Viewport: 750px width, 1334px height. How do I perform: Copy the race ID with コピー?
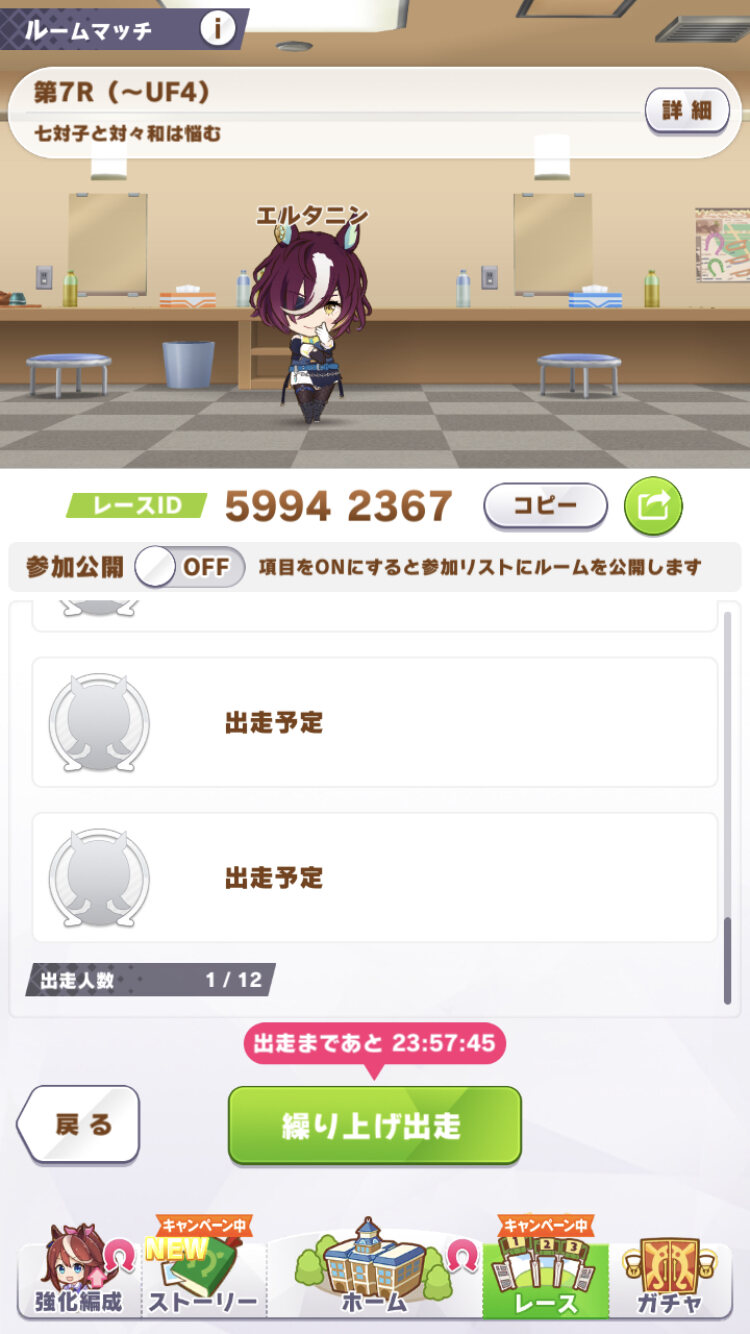coord(545,506)
